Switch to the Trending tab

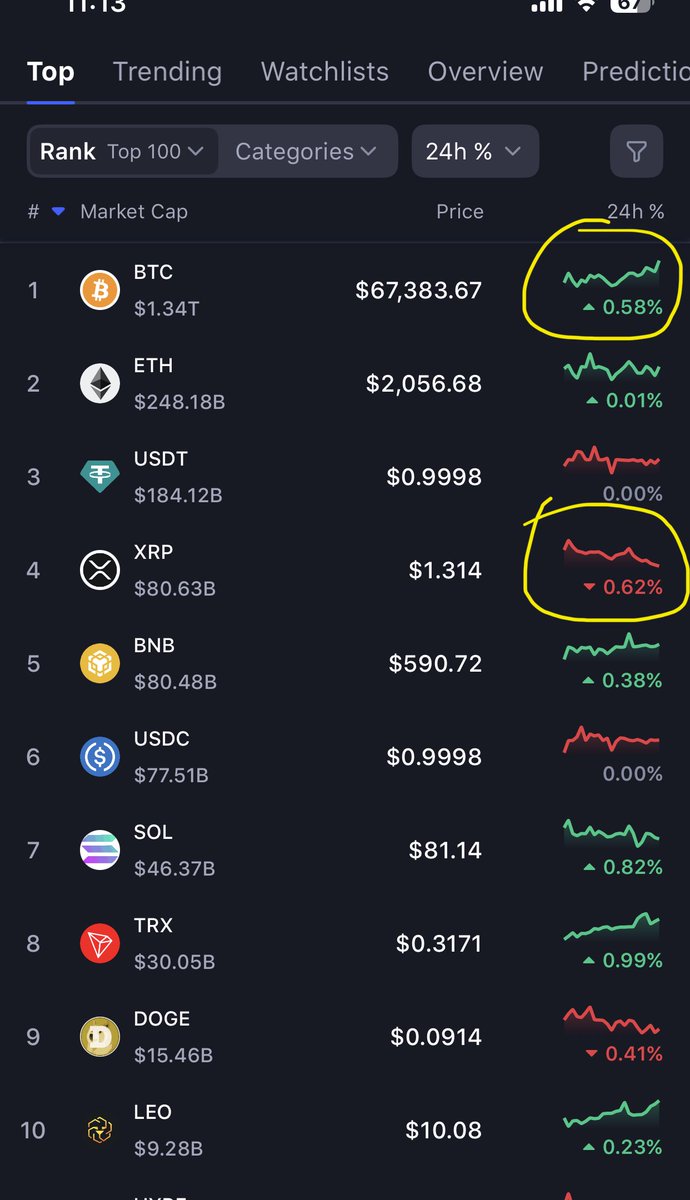point(167,72)
